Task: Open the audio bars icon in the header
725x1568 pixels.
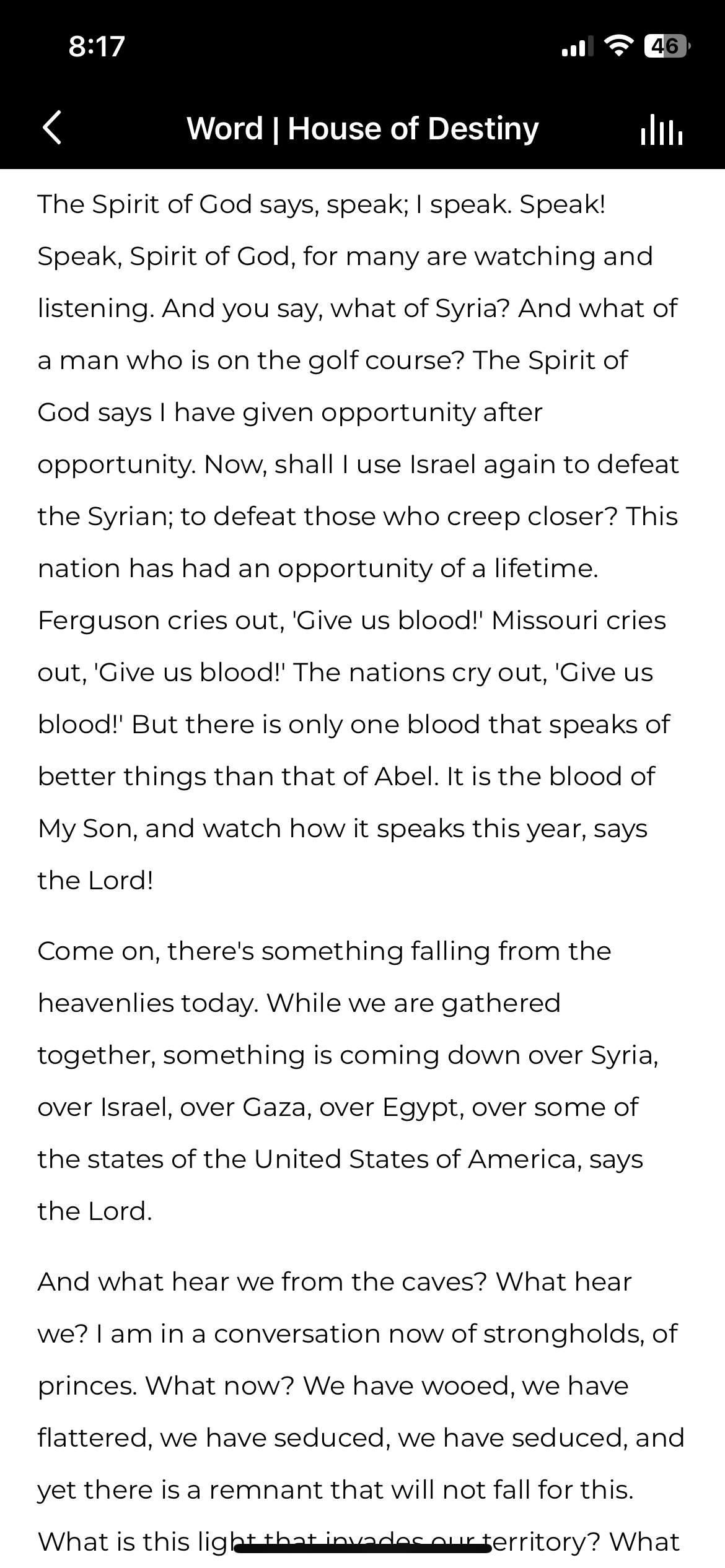Action: [662, 129]
